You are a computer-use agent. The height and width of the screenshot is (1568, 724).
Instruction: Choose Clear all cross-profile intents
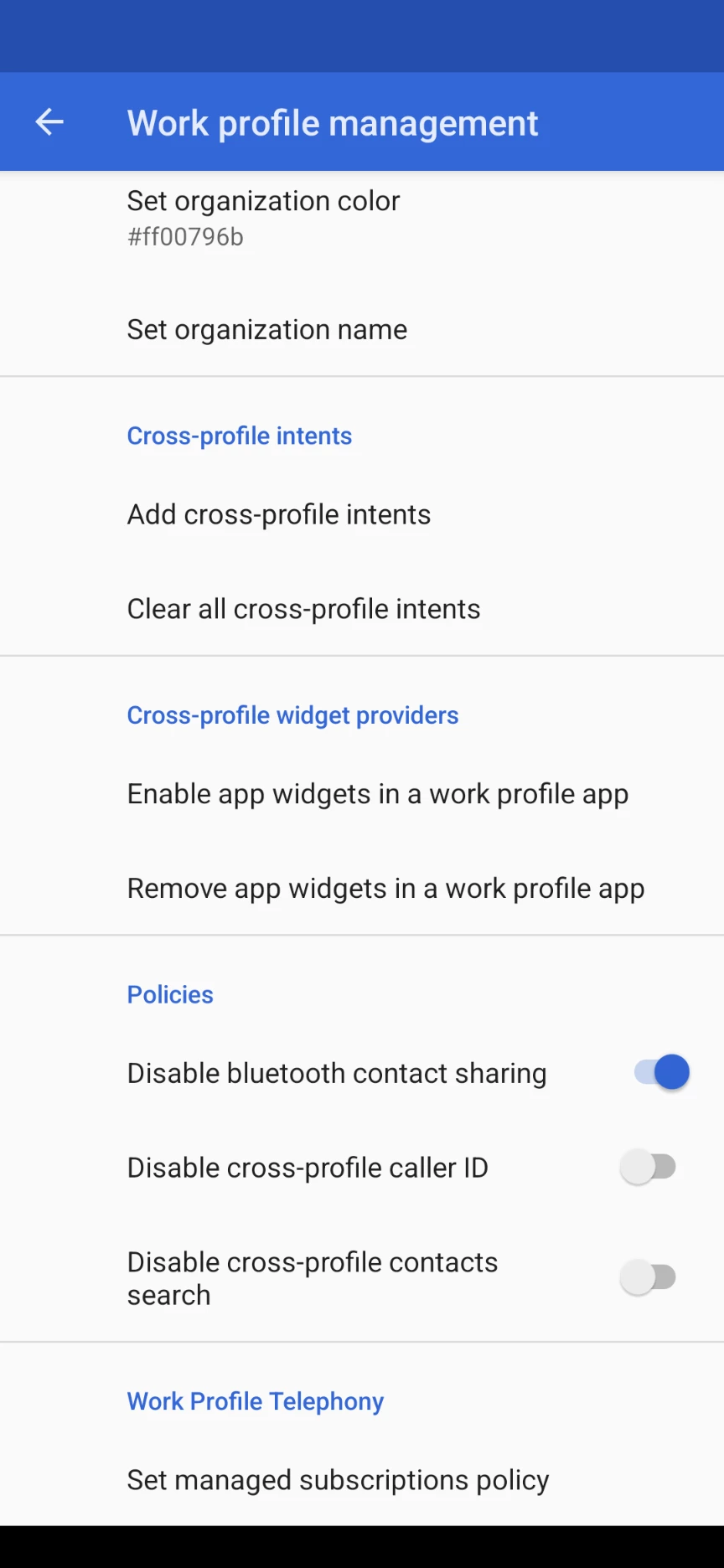pos(303,609)
